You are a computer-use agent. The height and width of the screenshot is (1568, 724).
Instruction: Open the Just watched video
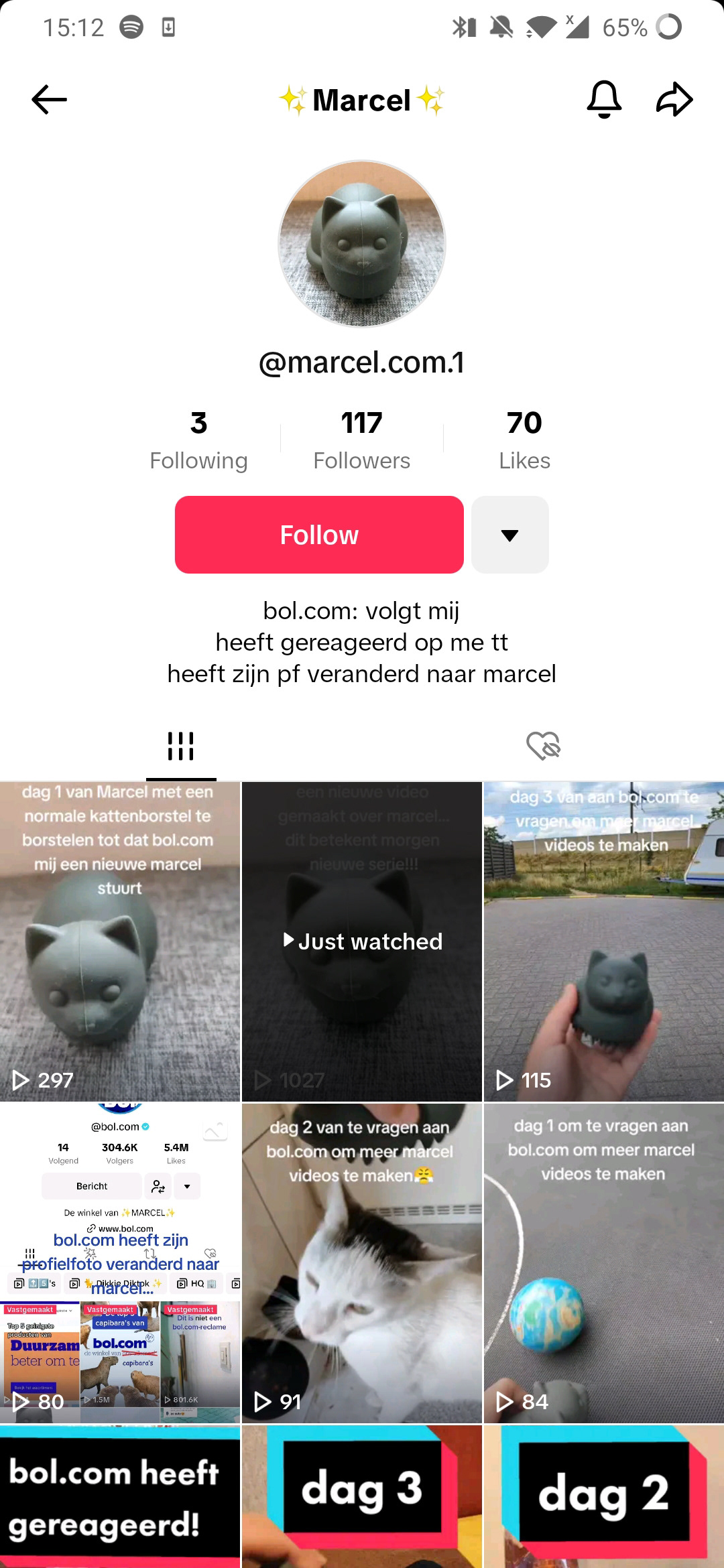point(362,941)
